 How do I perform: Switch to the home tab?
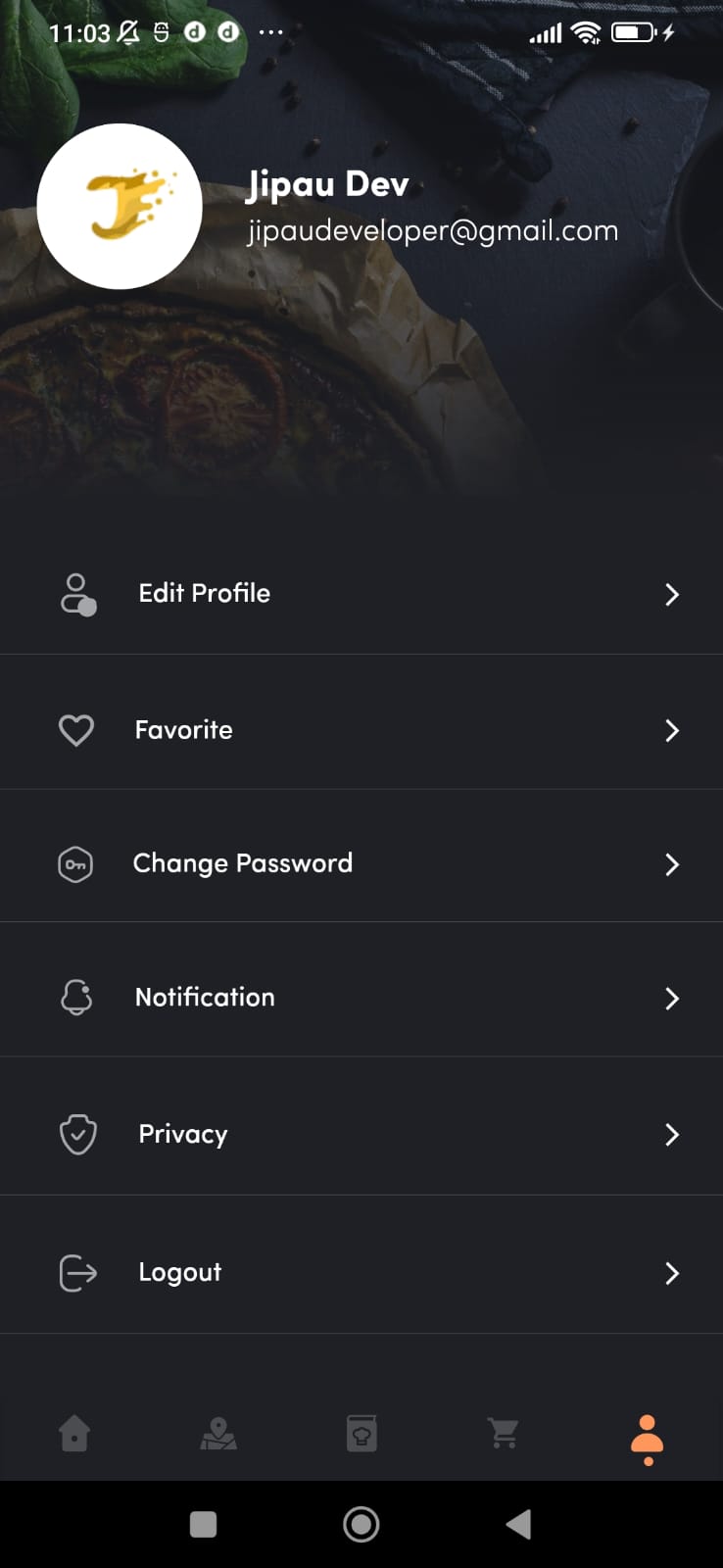[x=74, y=1435]
